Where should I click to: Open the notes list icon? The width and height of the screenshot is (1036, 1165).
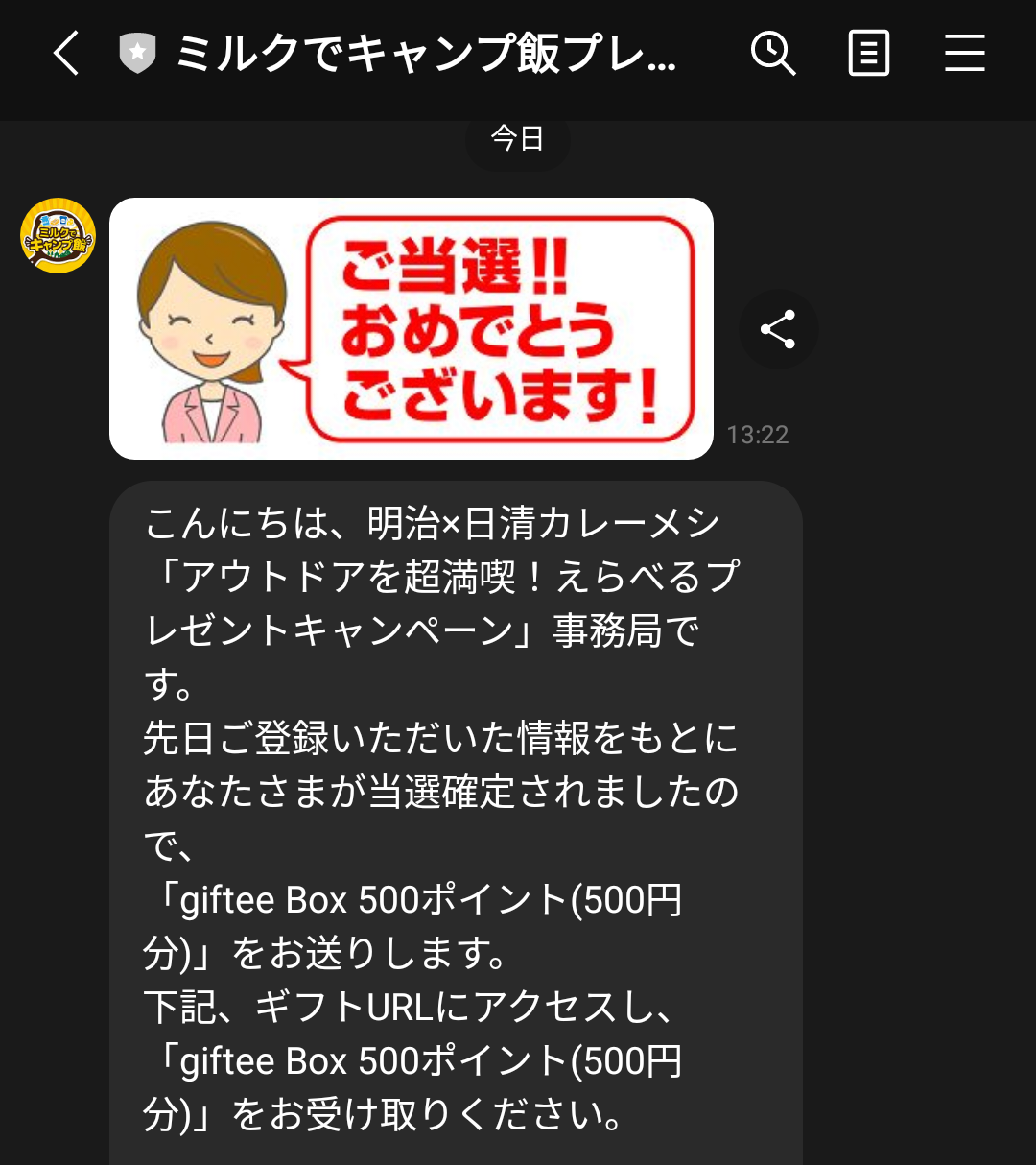coord(868,53)
